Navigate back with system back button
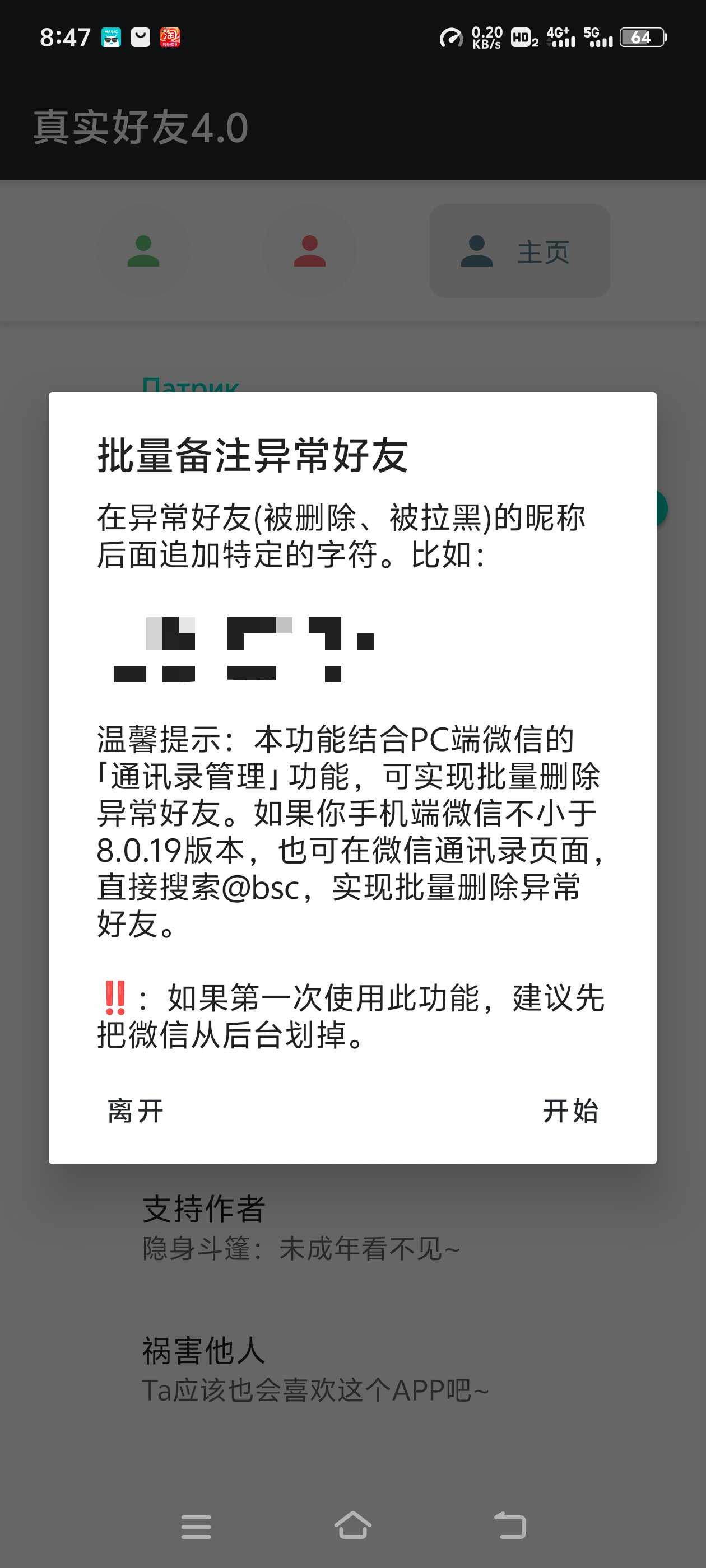Viewport: 706px width, 1568px height. tap(509, 1526)
